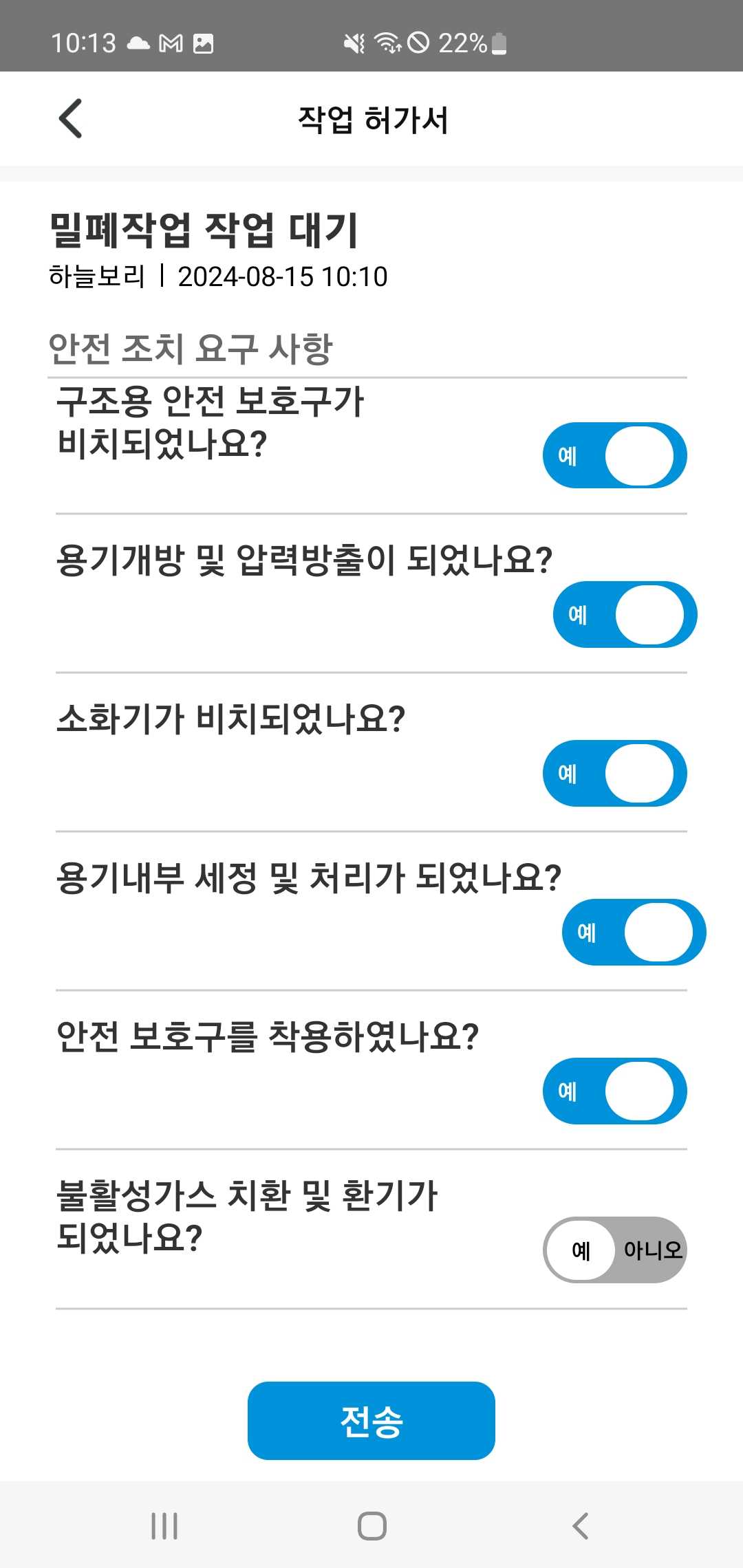The width and height of the screenshot is (743, 1568).
Task: Toggle the 구조용 안전 보호구 비치 switch
Action: point(614,455)
